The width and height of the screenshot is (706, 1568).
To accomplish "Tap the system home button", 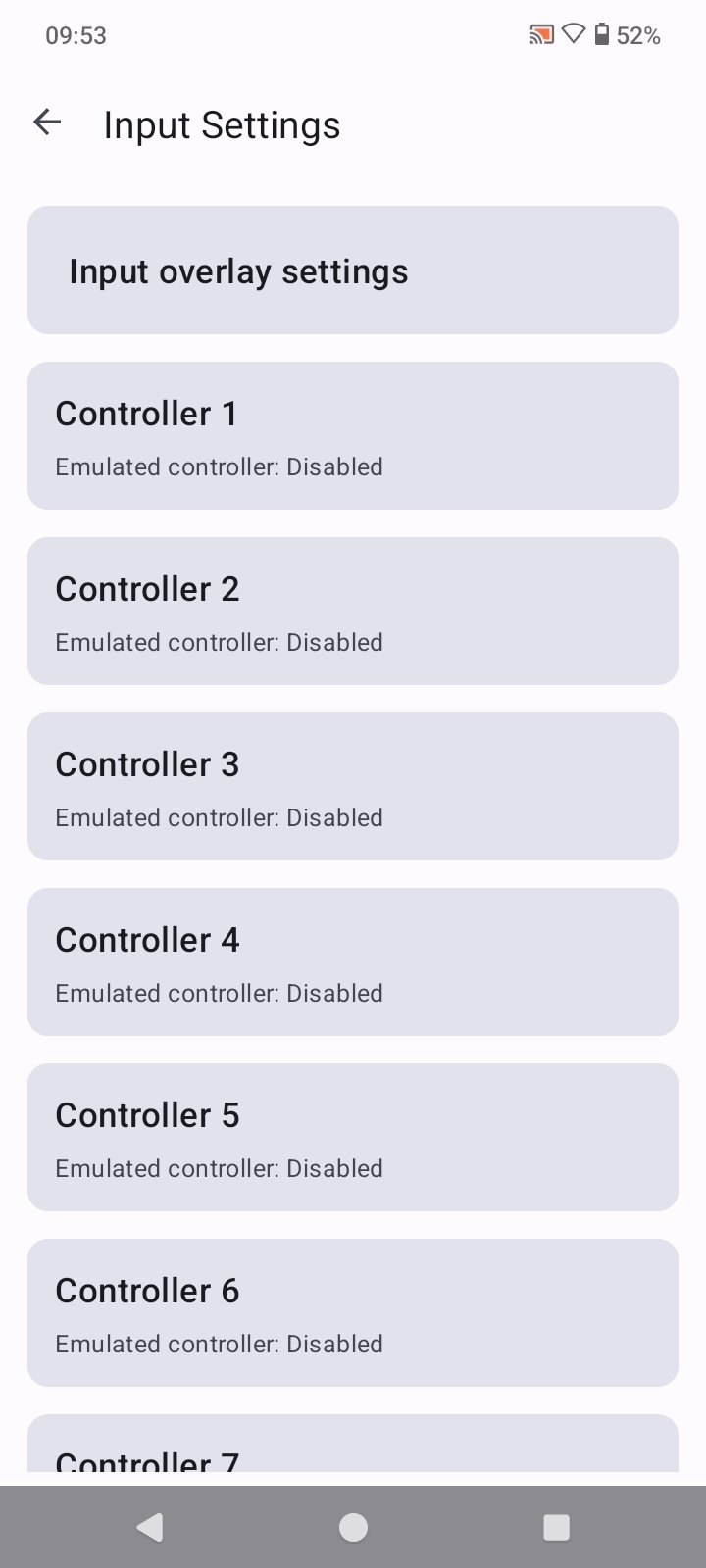I will [x=353, y=1527].
